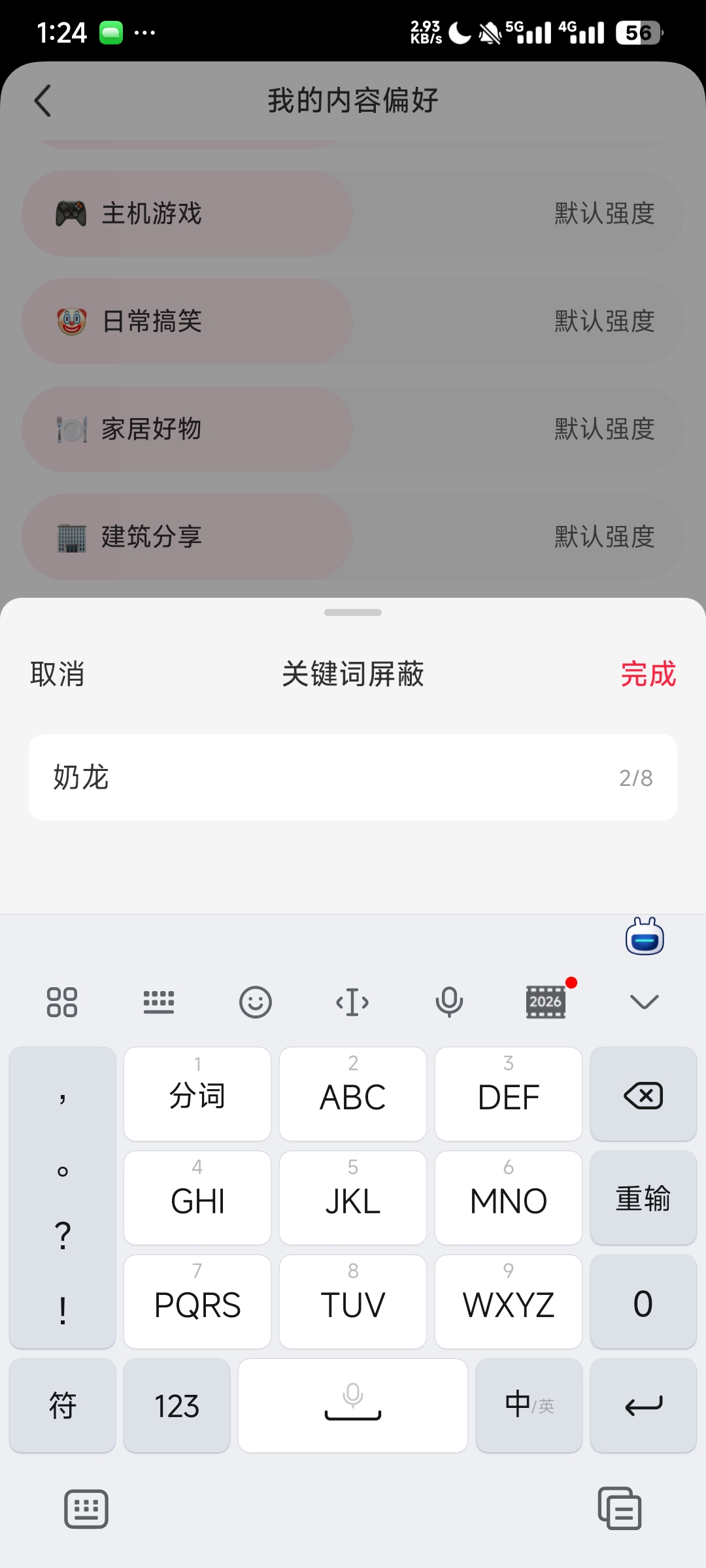Open the emoji panel on keyboard toolbar

255,1002
